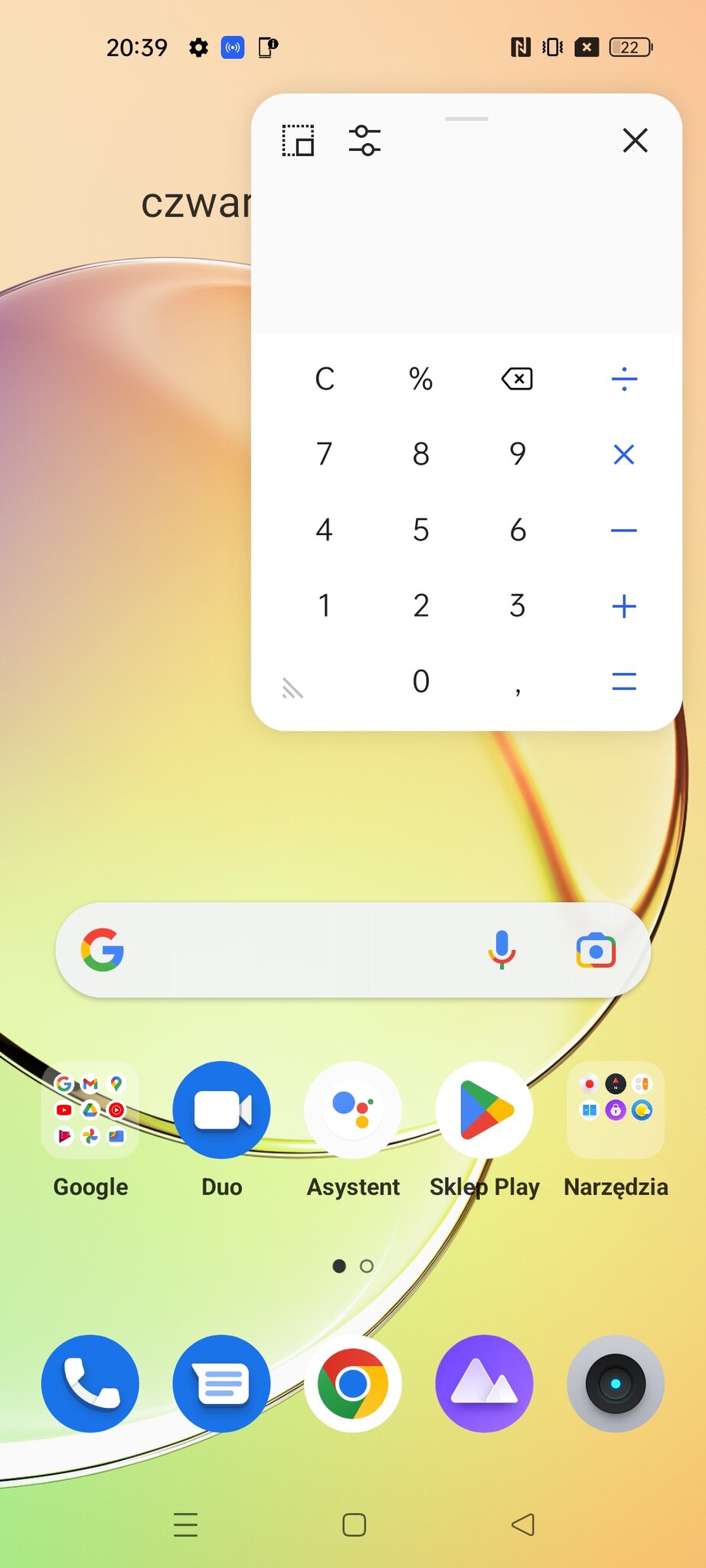This screenshot has width=706, height=1568.
Task: Choose the multiply operator
Action: click(x=624, y=455)
